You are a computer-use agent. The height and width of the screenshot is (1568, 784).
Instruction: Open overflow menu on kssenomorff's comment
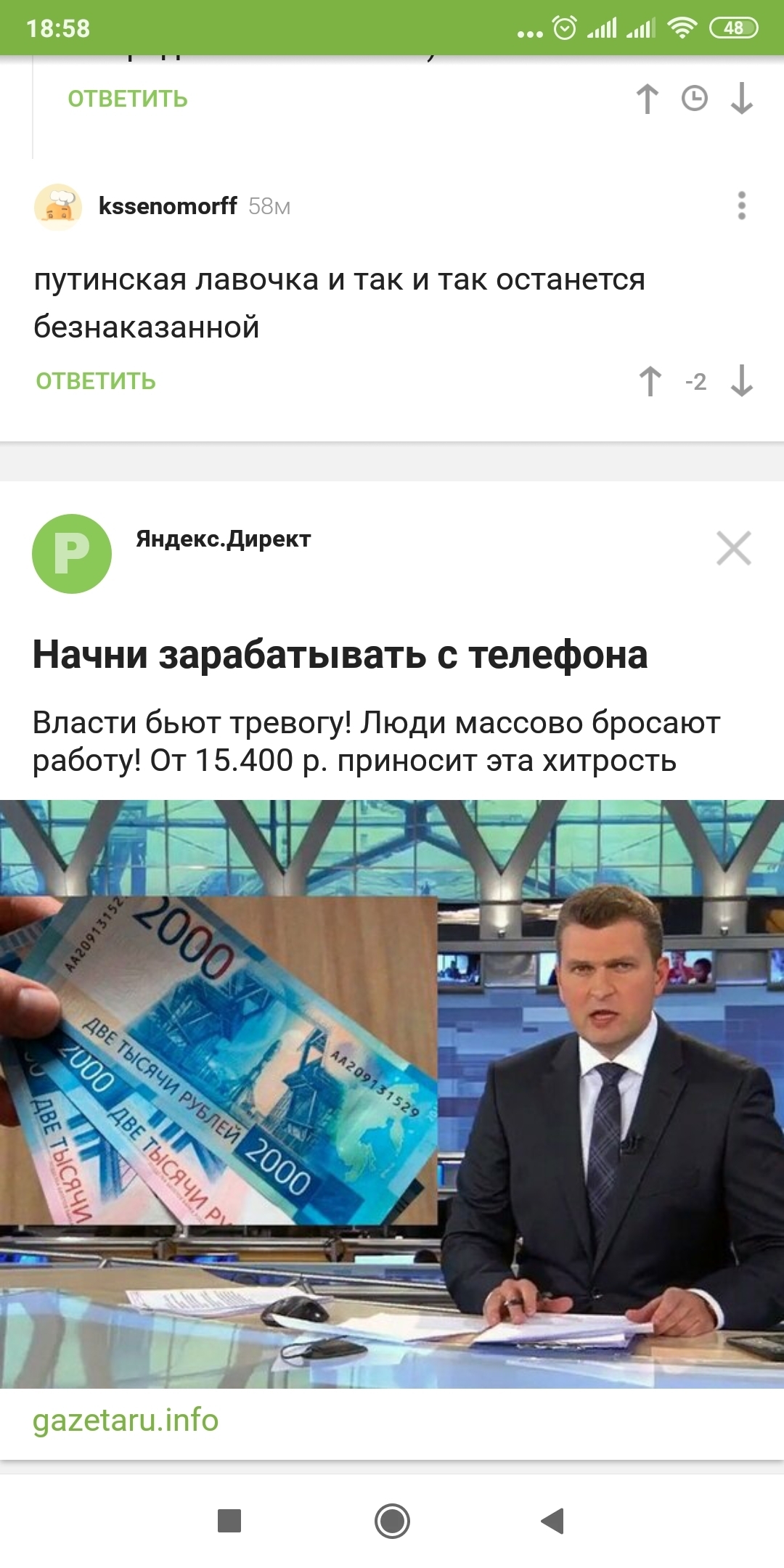pyautogui.click(x=741, y=206)
